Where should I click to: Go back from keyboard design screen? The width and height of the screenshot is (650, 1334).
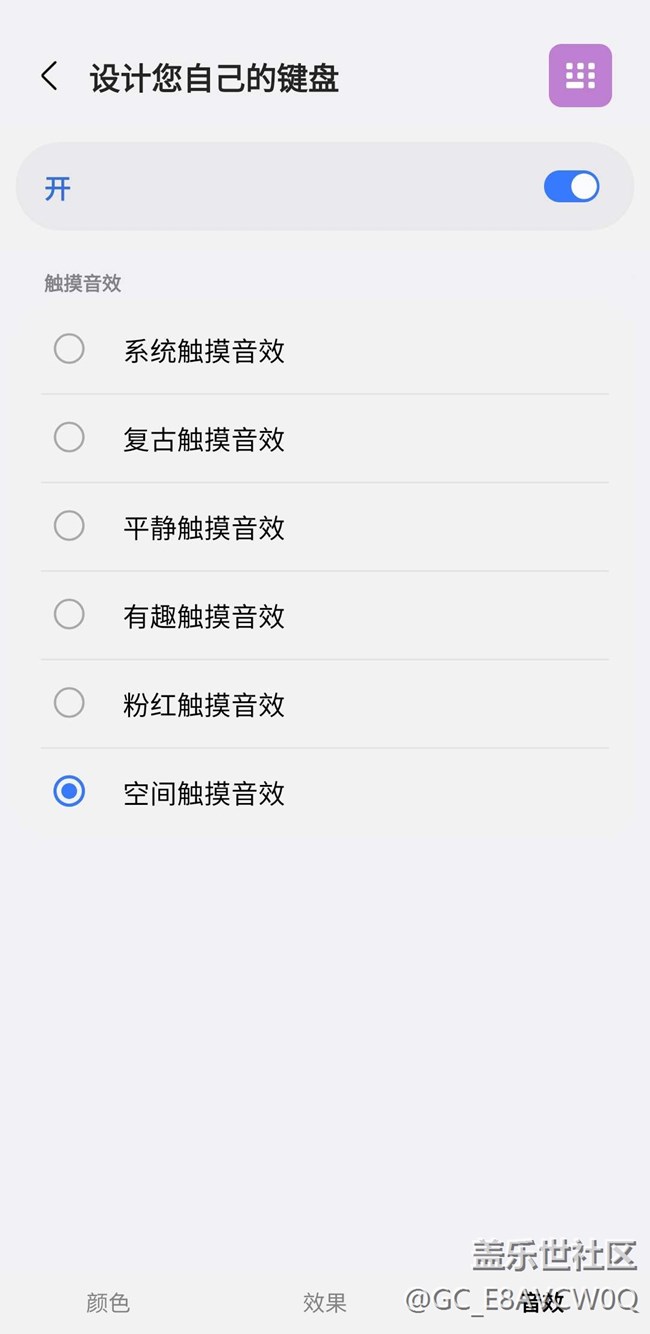click(x=49, y=77)
